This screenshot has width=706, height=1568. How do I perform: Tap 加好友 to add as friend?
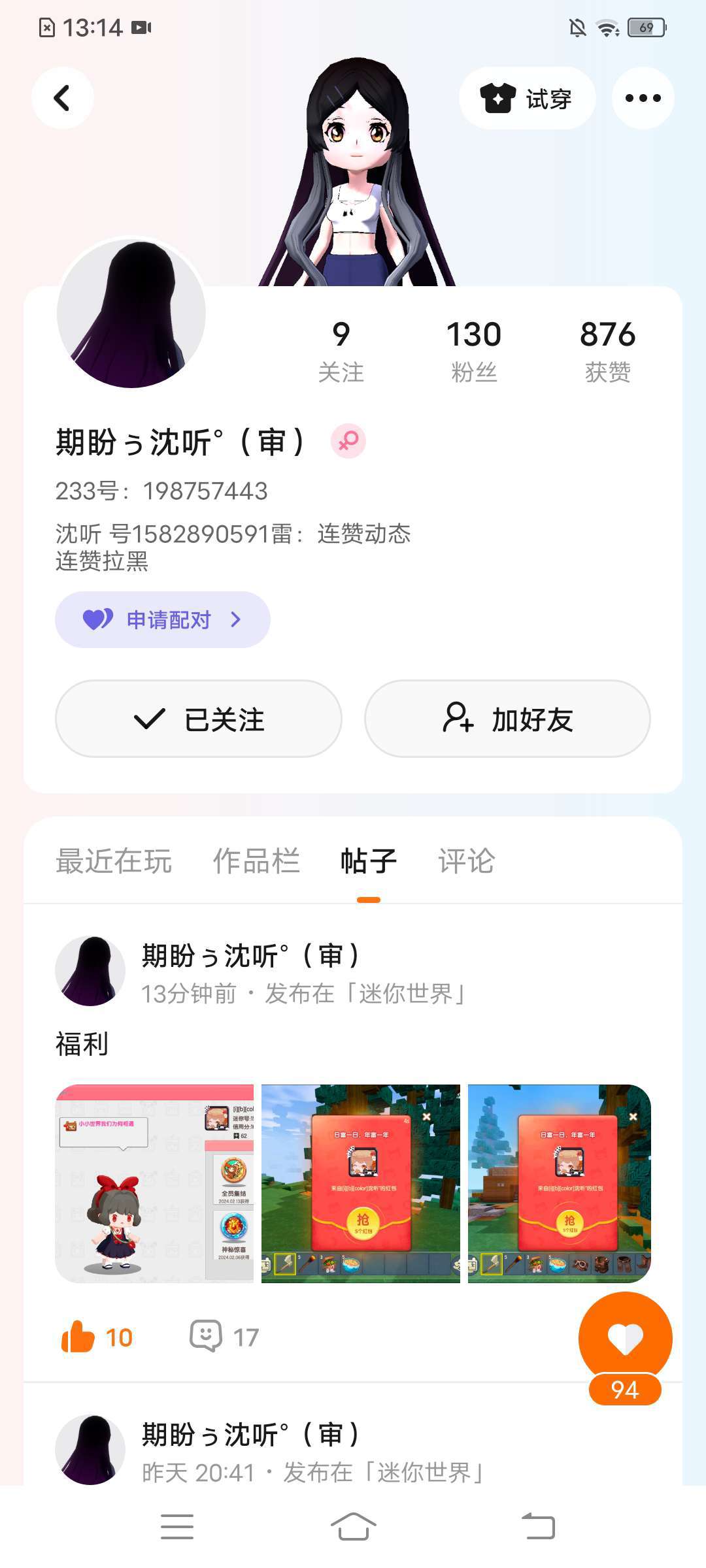pyautogui.click(x=507, y=719)
